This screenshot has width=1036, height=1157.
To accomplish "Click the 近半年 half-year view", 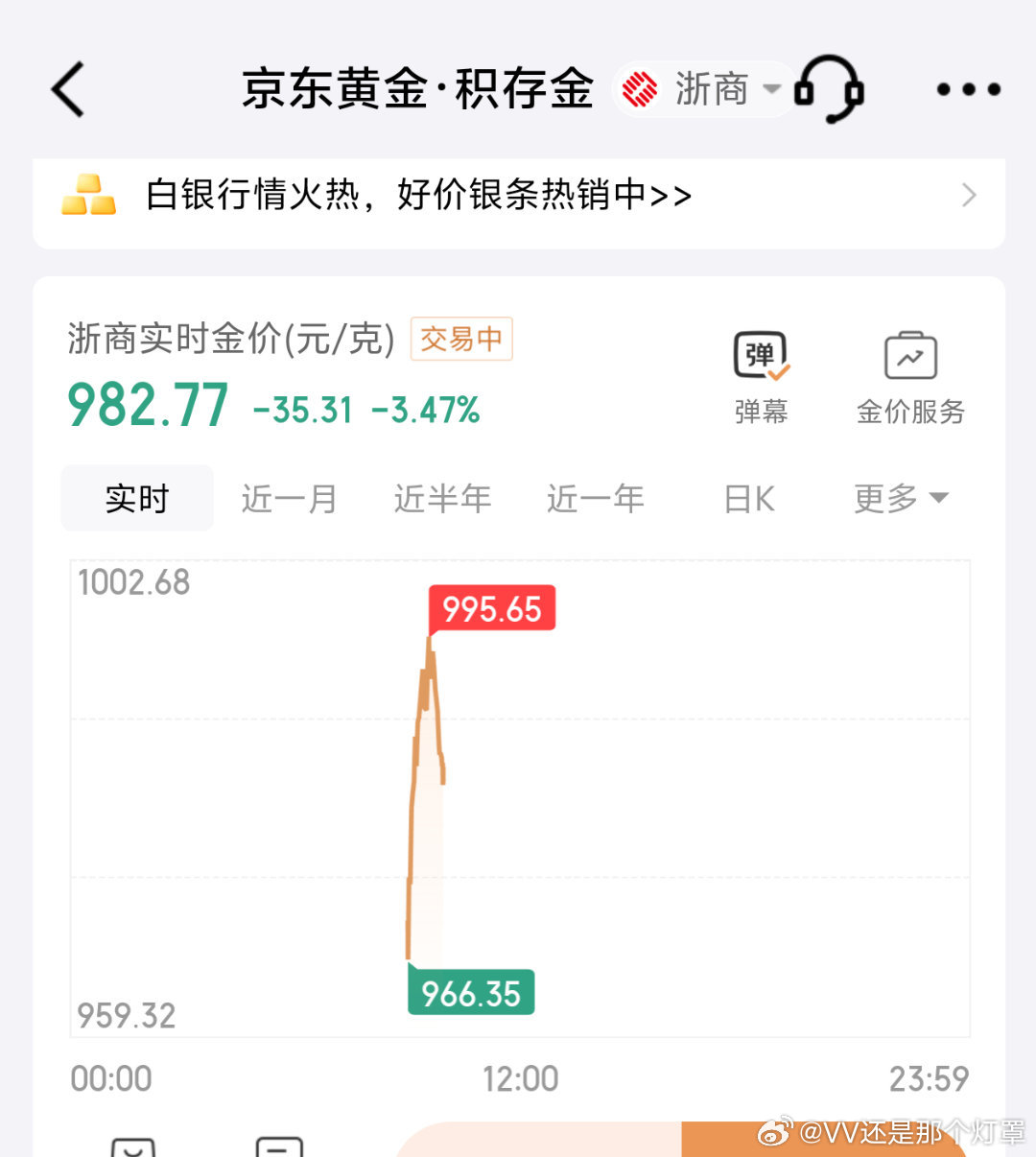I will 442,498.
